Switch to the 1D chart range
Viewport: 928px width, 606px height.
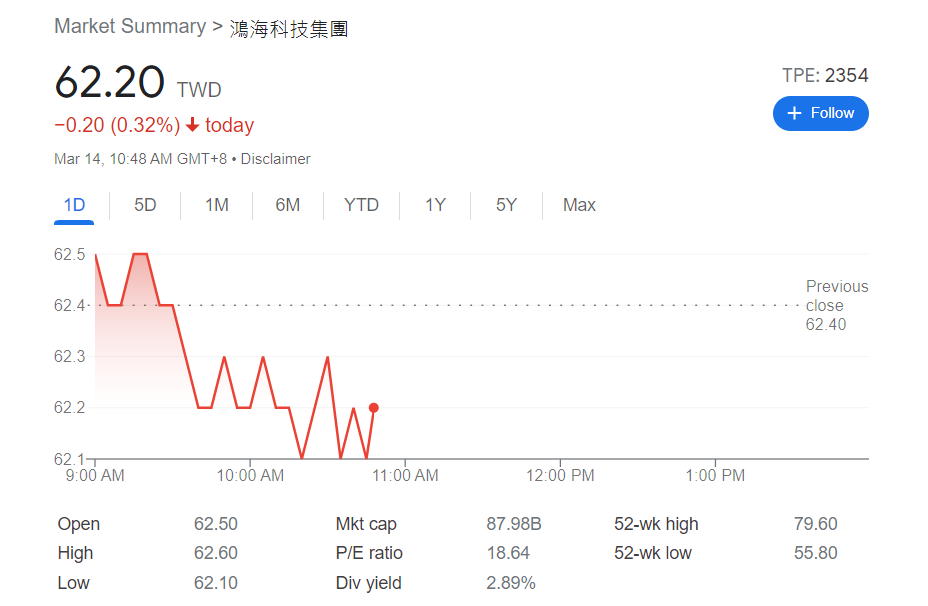tap(74, 205)
